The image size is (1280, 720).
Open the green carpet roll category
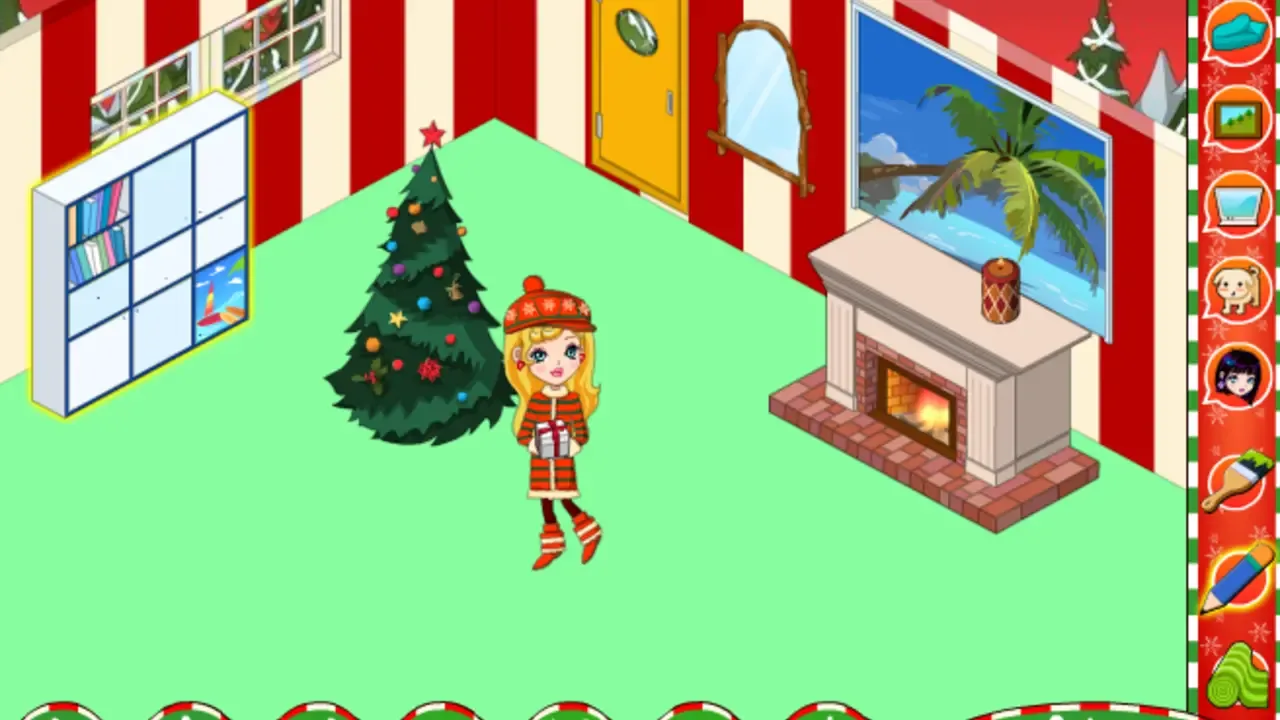(1238, 675)
